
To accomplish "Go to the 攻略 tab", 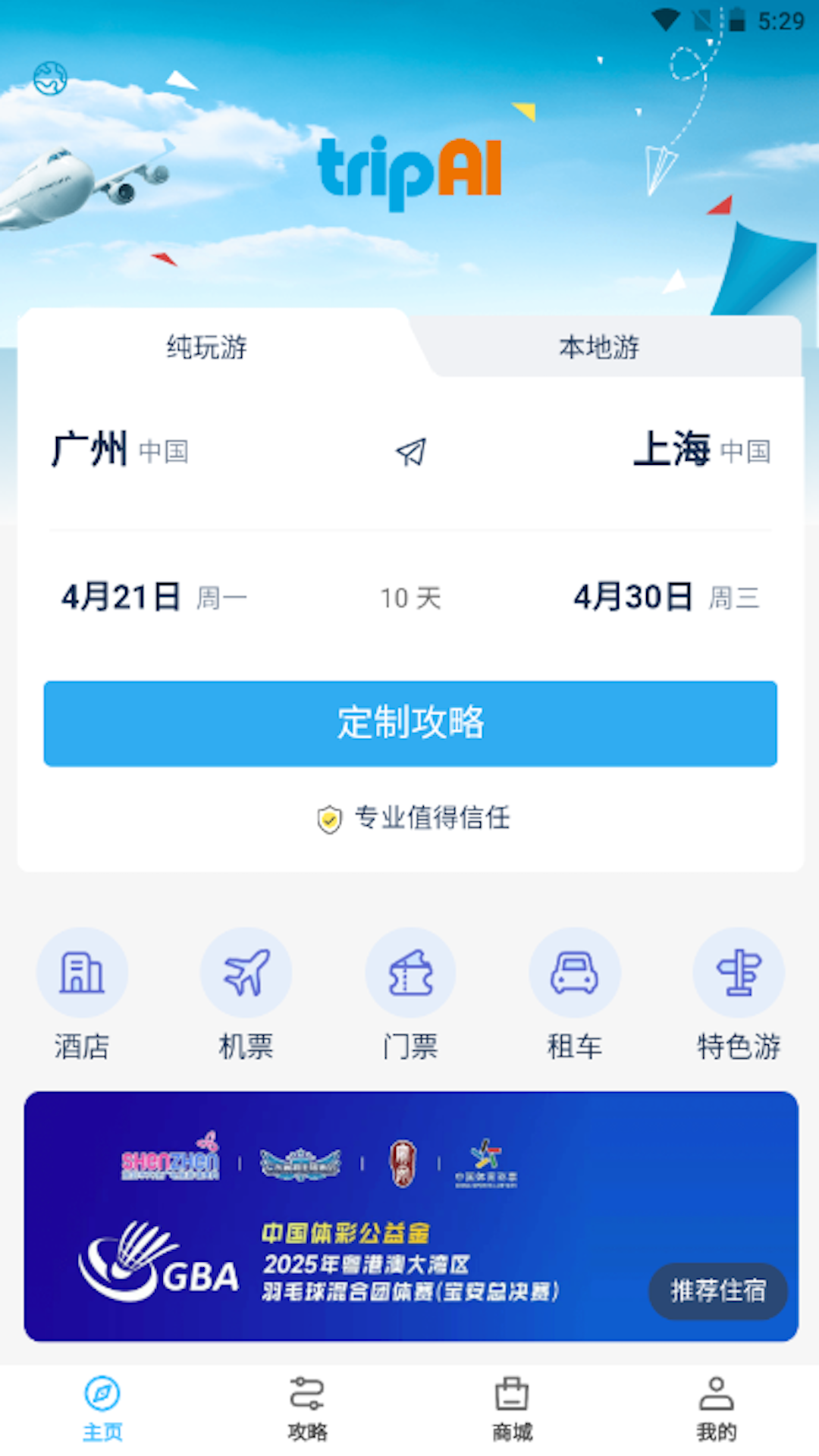I will 307,1409.
